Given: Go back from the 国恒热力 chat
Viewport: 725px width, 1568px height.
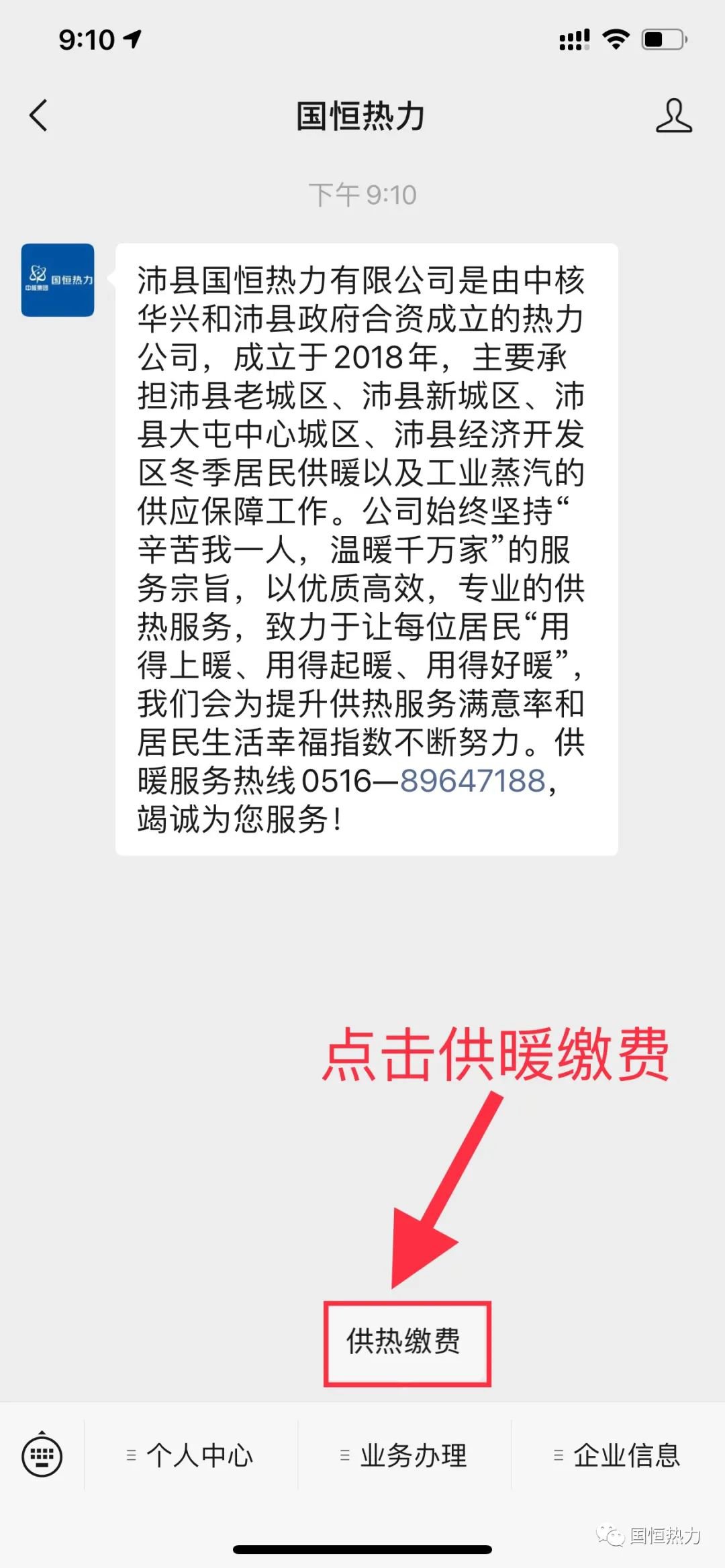Looking at the screenshot, I should click(39, 115).
